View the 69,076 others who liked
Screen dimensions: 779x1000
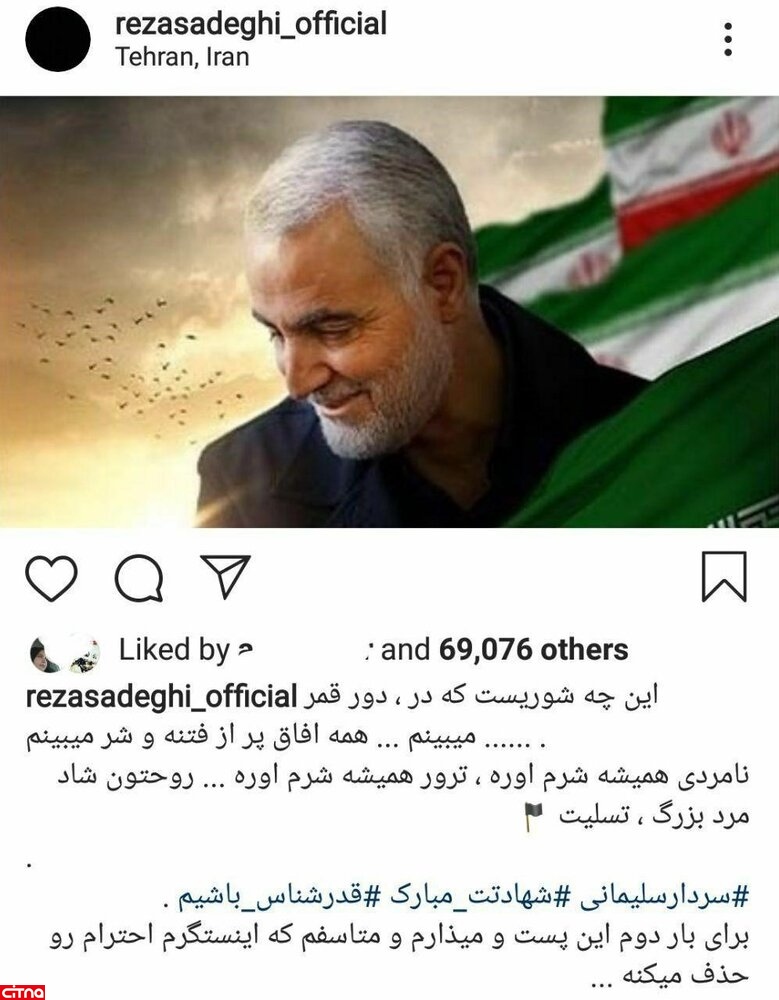tap(533, 650)
